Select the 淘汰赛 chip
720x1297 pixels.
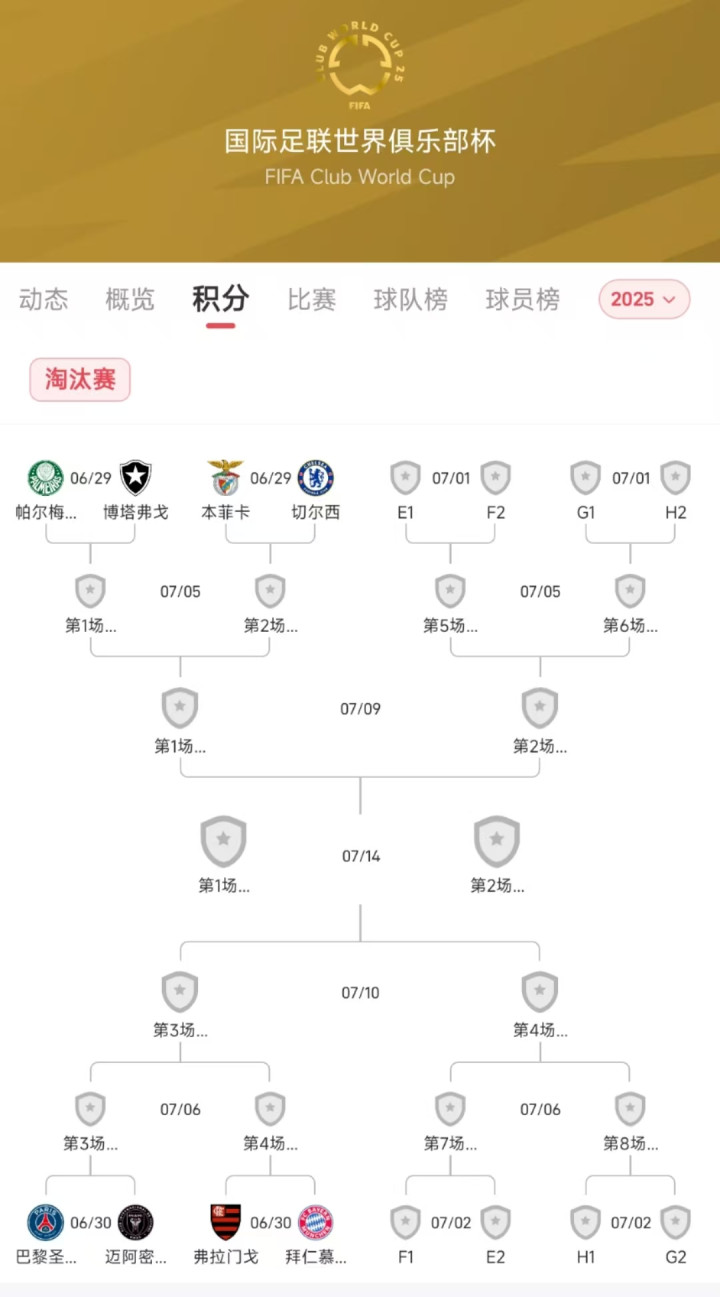80,380
